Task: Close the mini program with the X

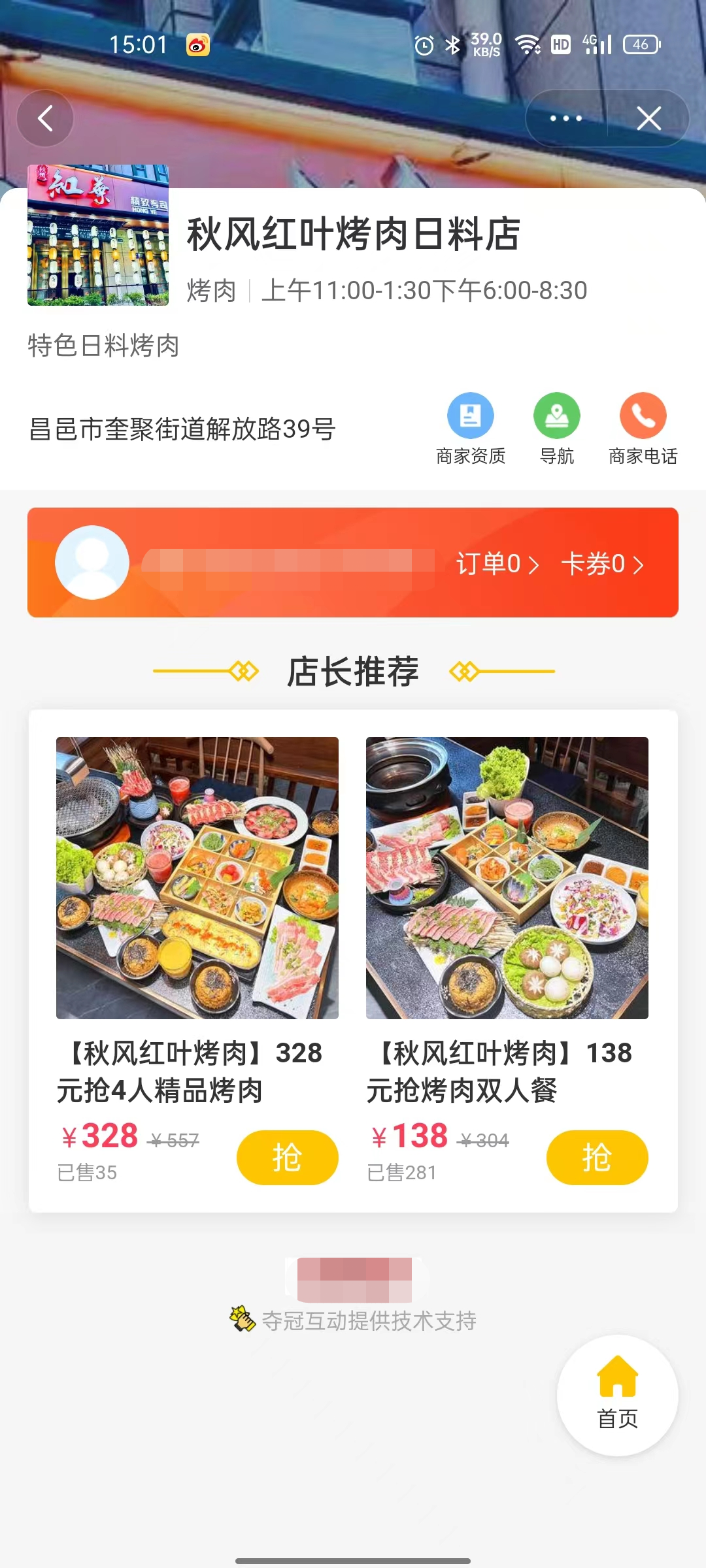Action: 648,118
